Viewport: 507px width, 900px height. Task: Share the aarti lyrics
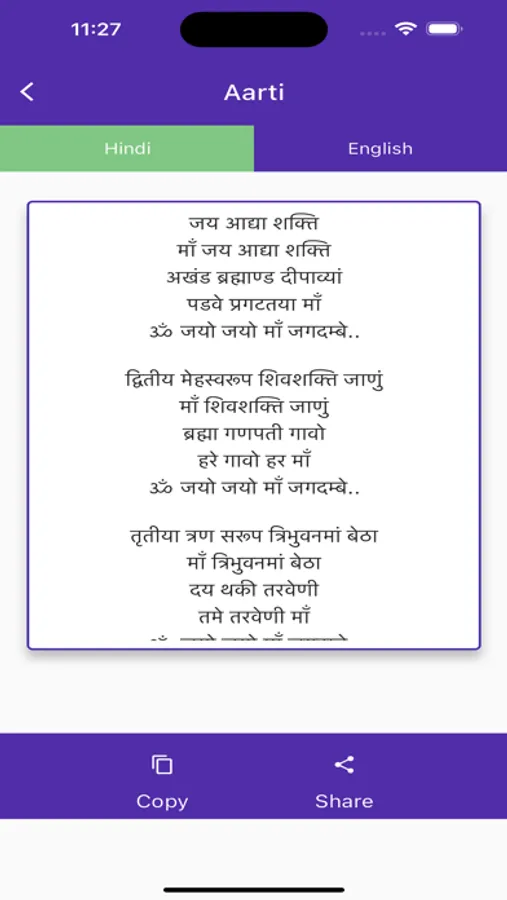344,781
